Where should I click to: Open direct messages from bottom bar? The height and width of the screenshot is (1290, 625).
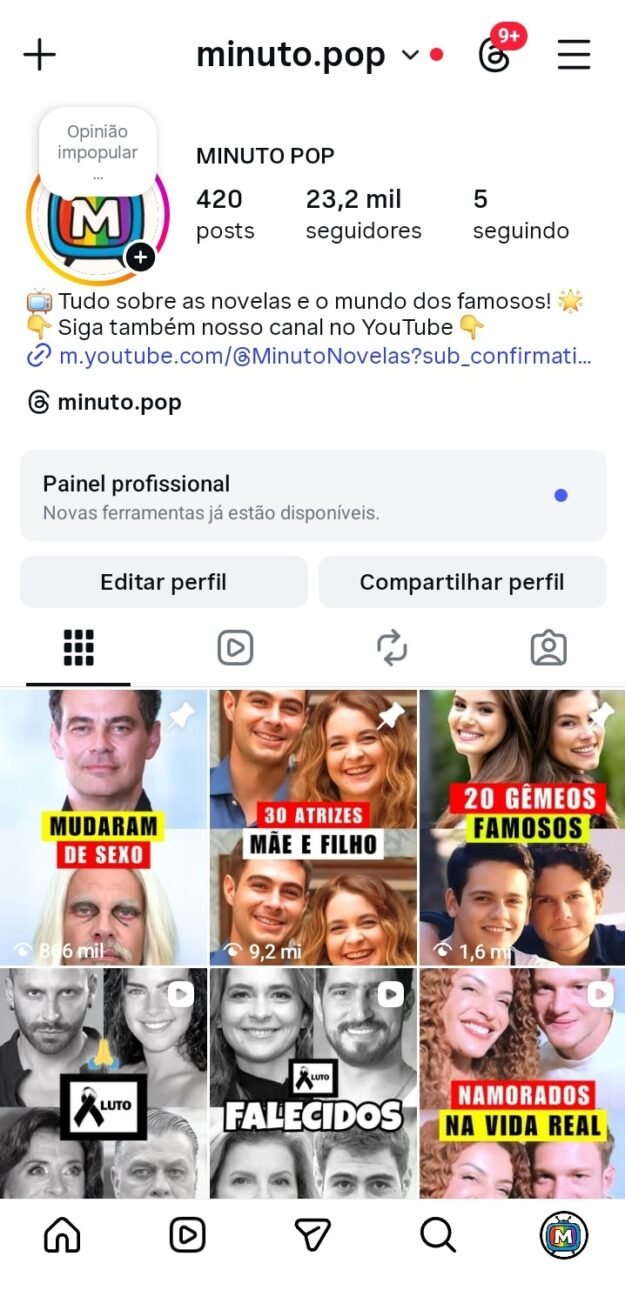313,1236
